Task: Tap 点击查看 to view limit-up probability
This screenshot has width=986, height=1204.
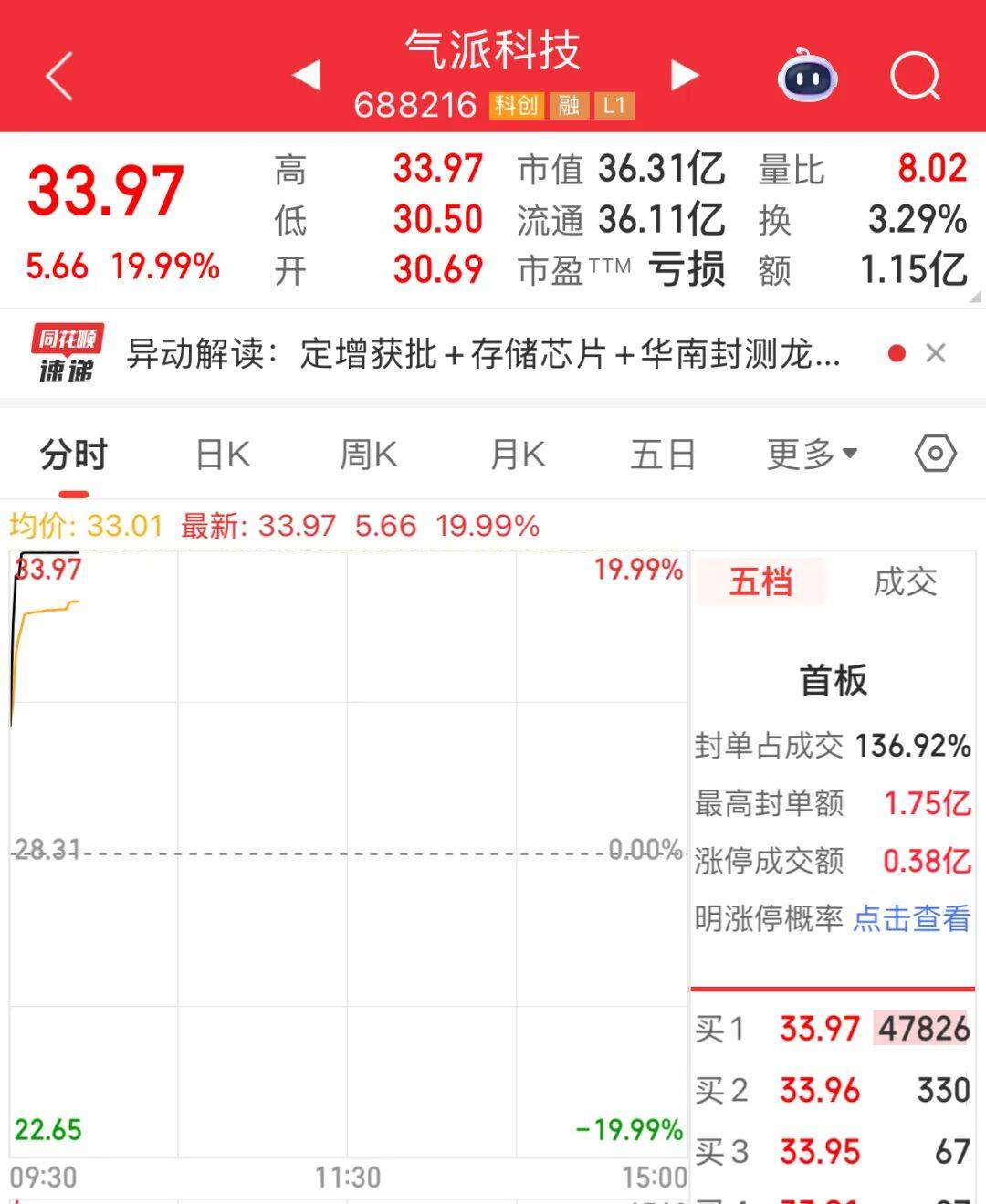Action: [x=913, y=921]
